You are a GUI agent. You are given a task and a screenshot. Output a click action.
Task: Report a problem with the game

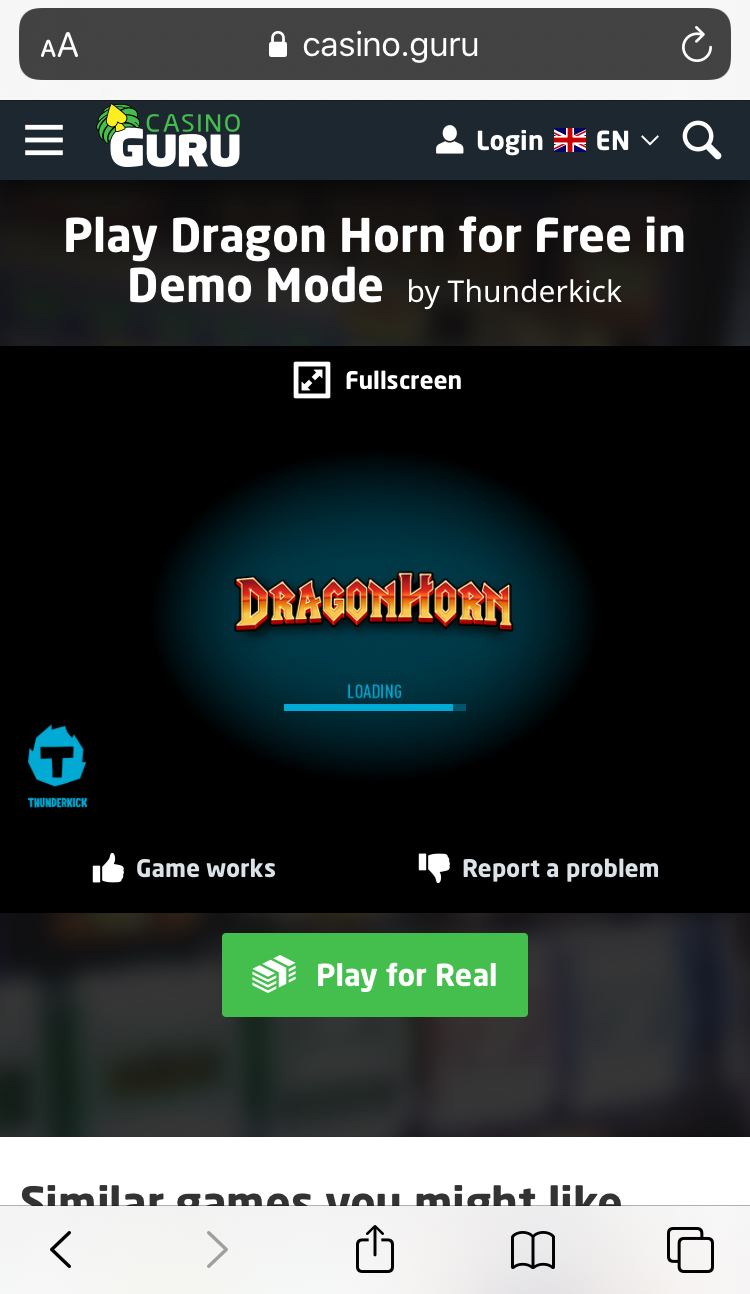coord(539,868)
